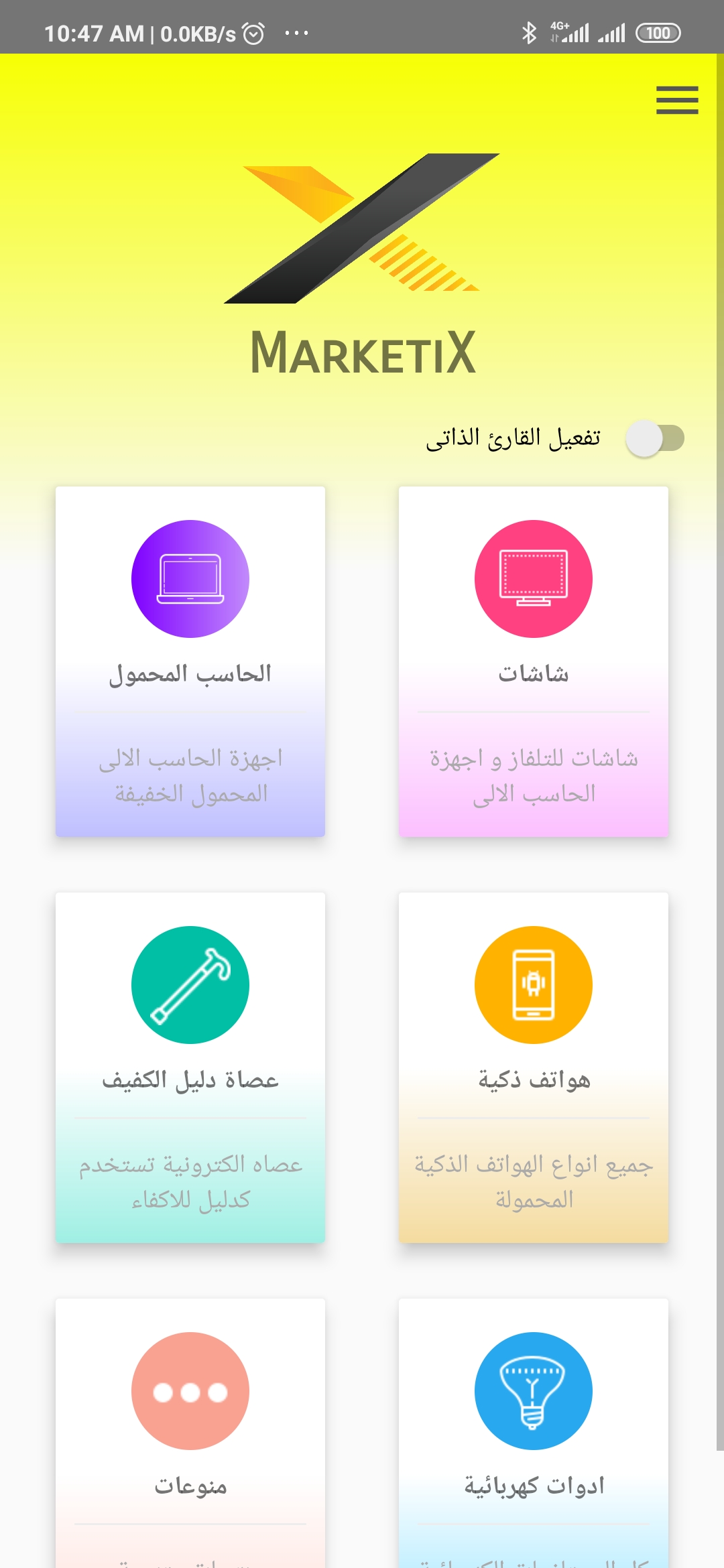724x1568 pixels.
Task: Enable the تفعيل القارئ الذاتى switch
Action: (x=655, y=439)
